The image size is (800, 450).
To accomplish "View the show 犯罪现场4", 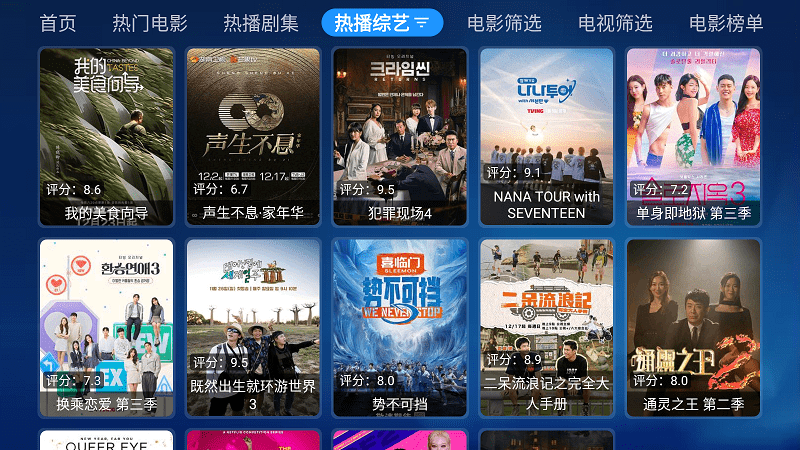I will pos(400,137).
